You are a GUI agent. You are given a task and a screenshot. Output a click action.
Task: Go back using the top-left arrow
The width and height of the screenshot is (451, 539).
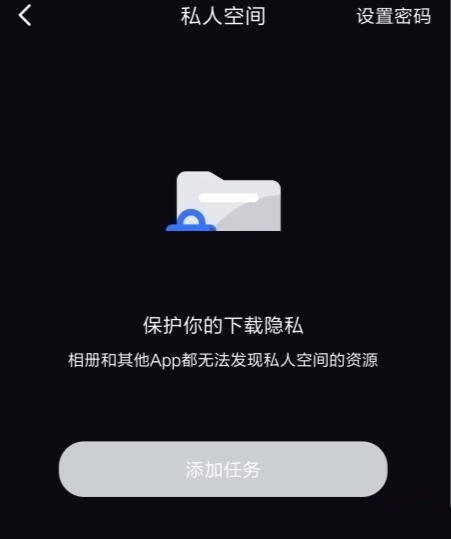(x=25, y=15)
